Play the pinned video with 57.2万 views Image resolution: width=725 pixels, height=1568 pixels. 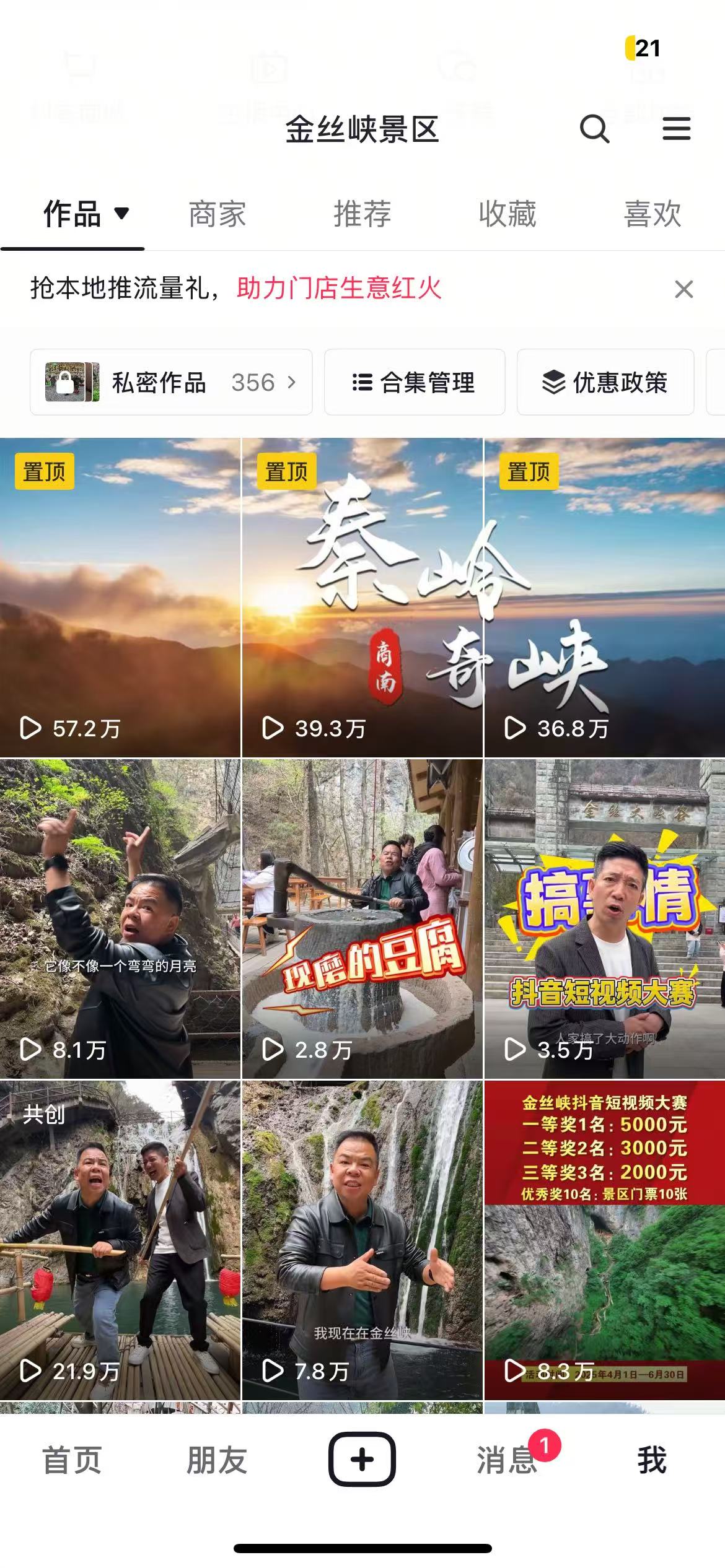pyautogui.click(x=120, y=598)
